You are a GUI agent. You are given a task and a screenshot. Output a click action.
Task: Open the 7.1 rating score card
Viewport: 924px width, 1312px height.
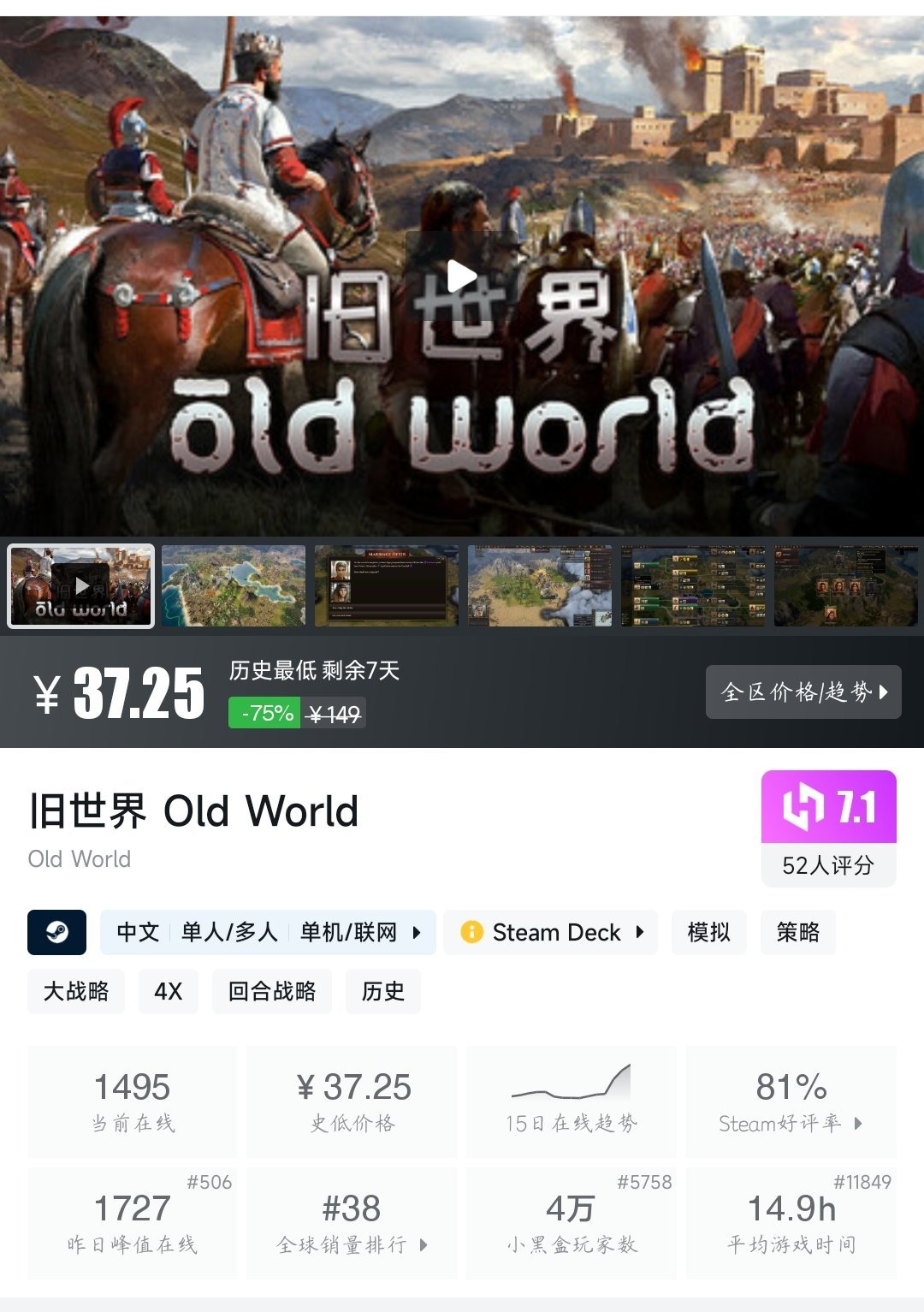pyautogui.click(x=828, y=827)
